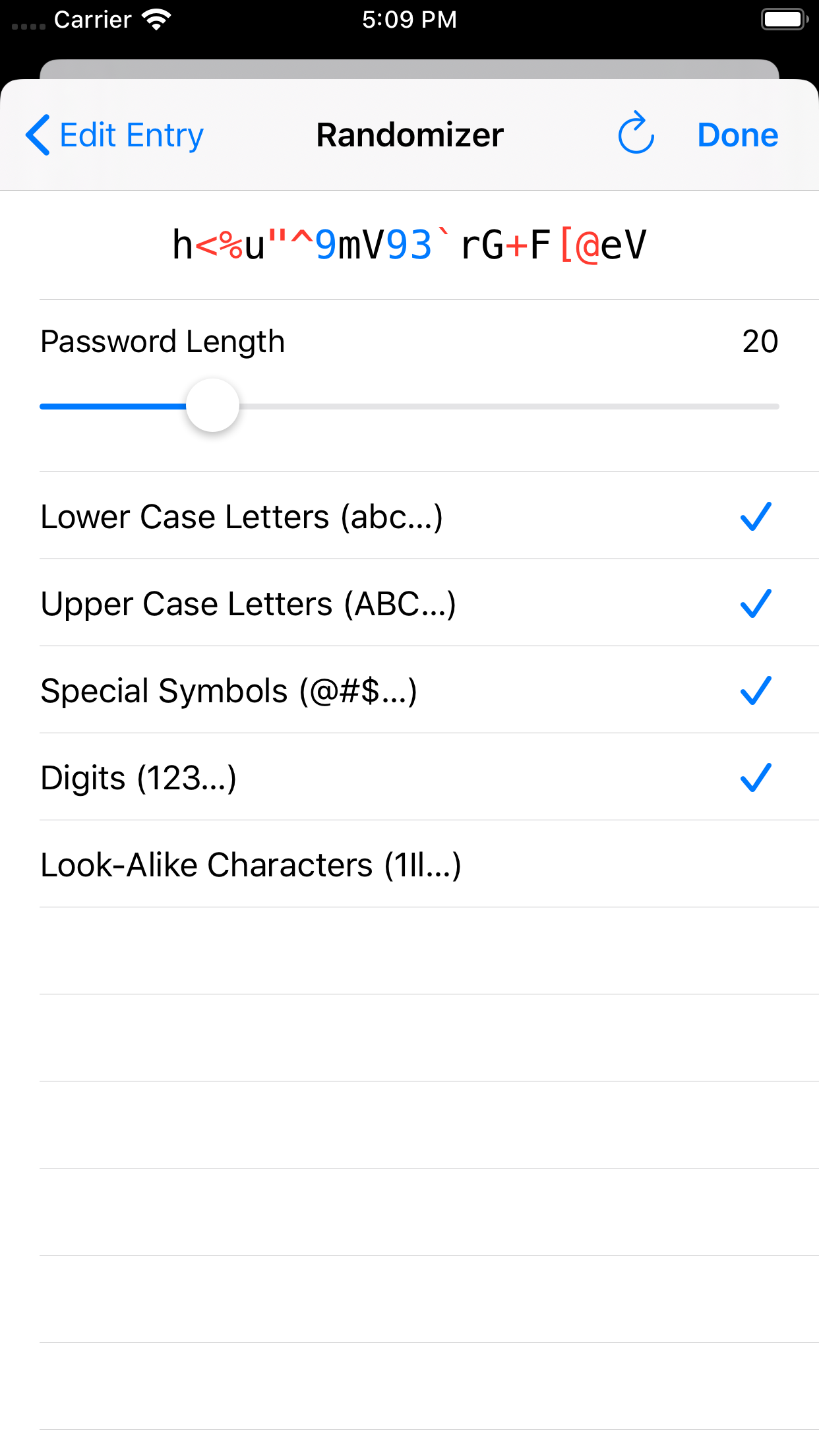Screen dimensions: 819x1456
Task: Disable Lower Case Letters option
Action: tap(756, 518)
